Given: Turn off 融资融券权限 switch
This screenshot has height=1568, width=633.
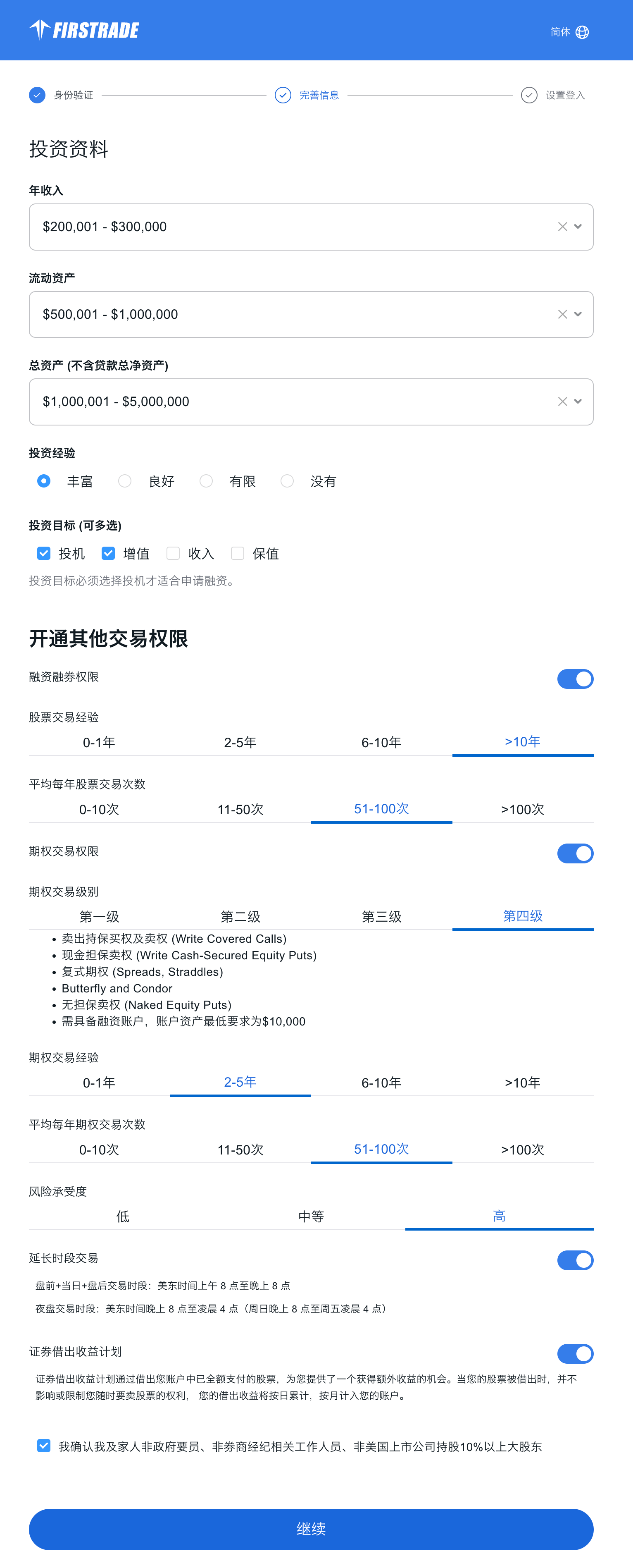Looking at the screenshot, I should (x=575, y=679).
